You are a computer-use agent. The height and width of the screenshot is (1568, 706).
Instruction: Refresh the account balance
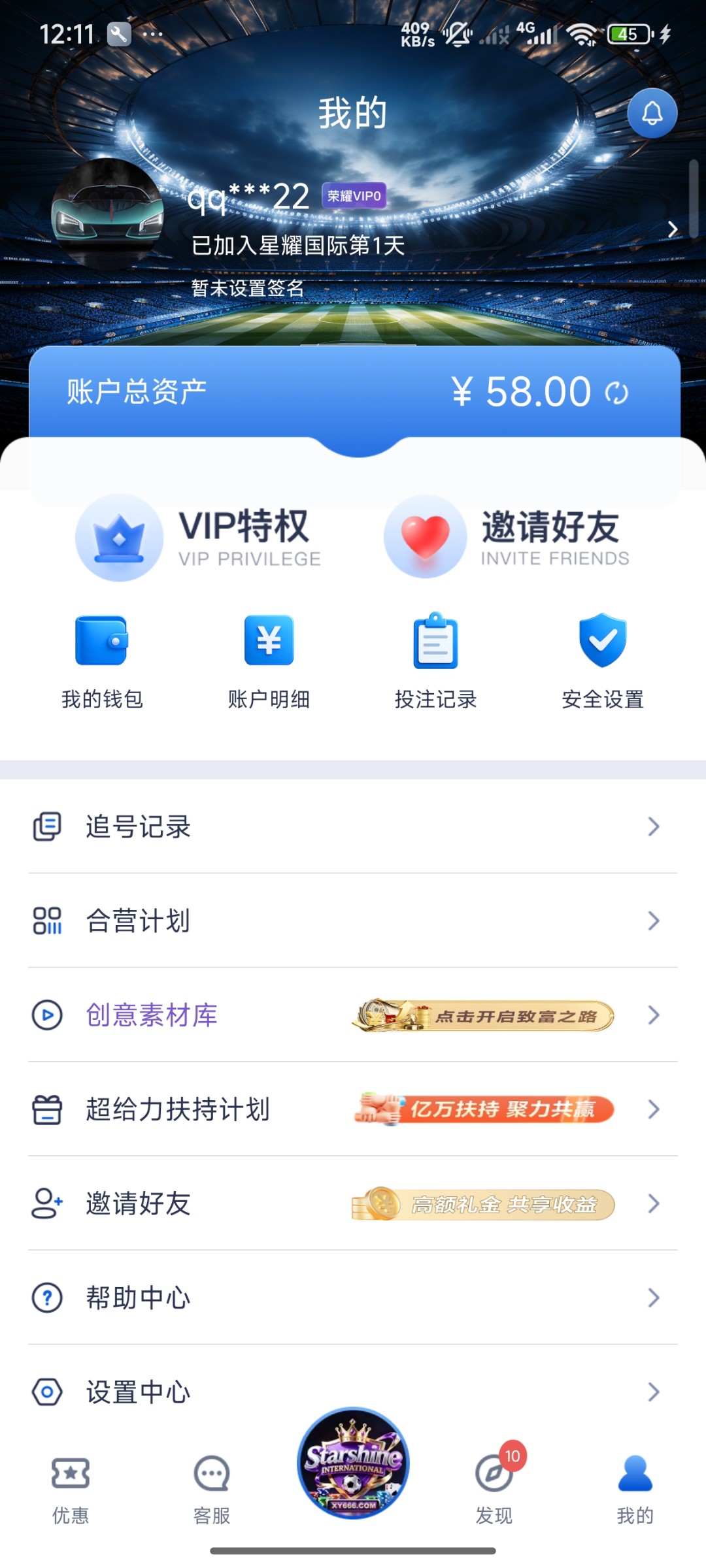(x=616, y=393)
